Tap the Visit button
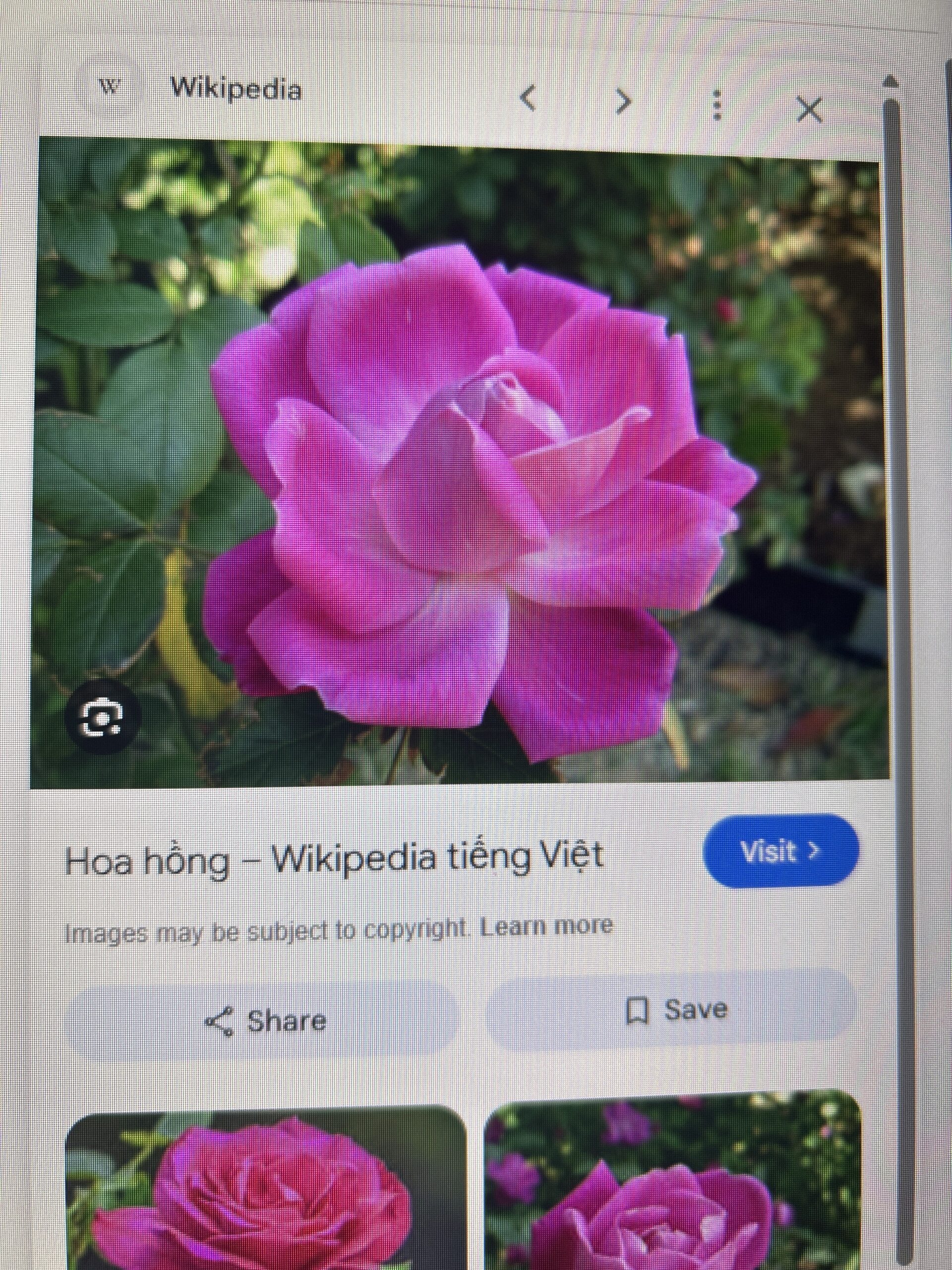 (780, 851)
